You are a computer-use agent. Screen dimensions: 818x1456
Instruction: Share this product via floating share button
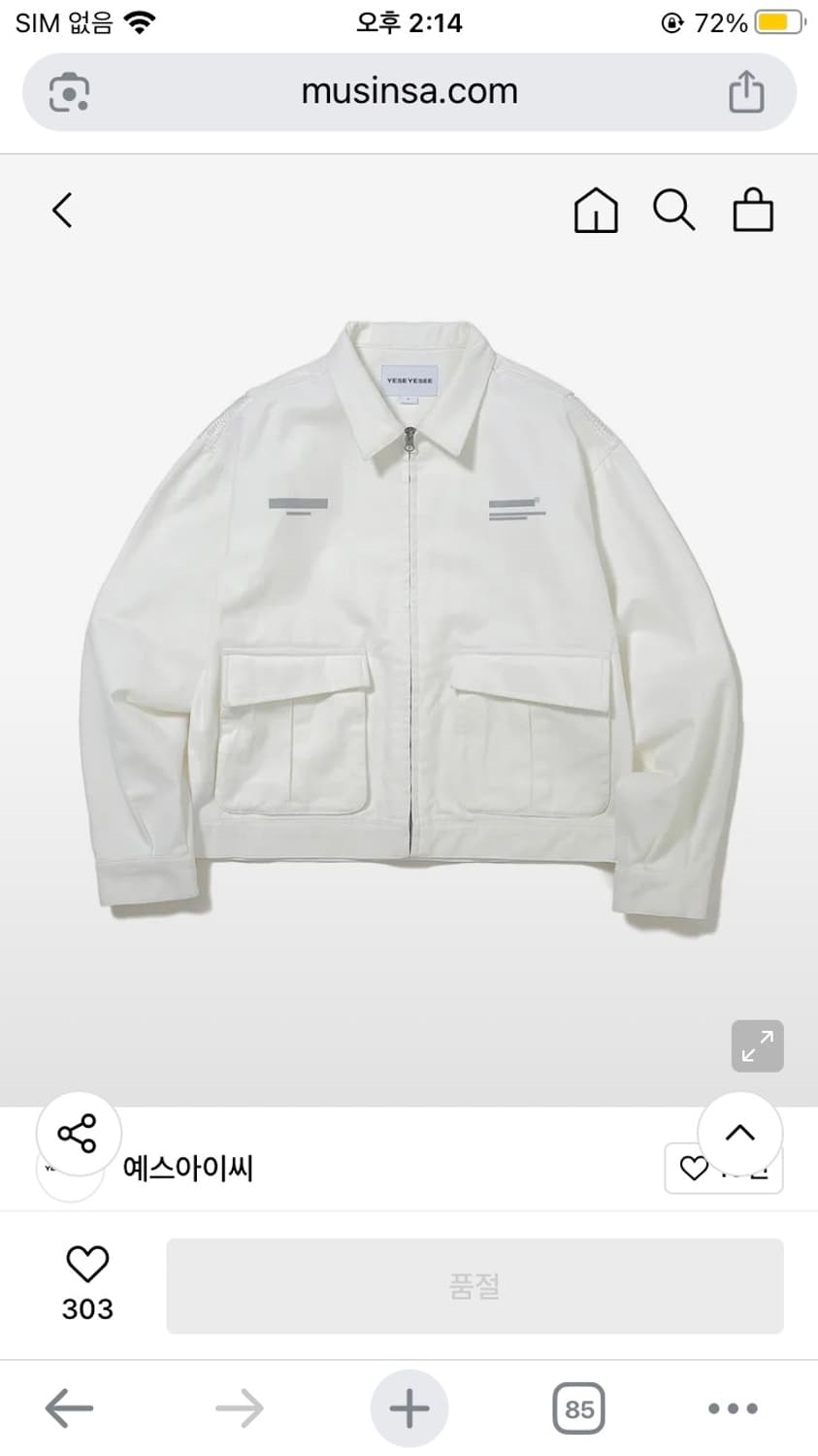pyautogui.click(x=78, y=1133)
